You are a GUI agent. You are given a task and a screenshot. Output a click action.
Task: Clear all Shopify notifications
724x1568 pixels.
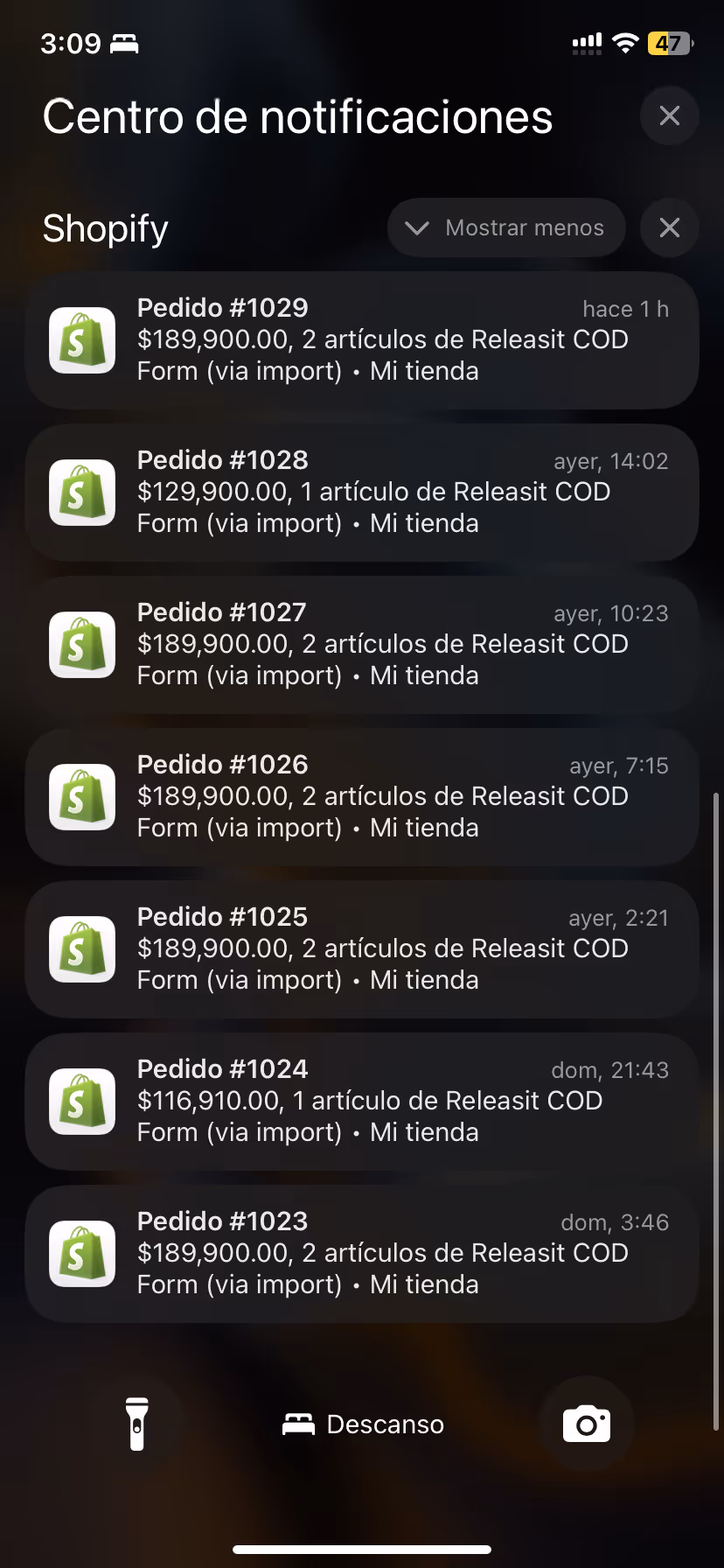(669, 228)
